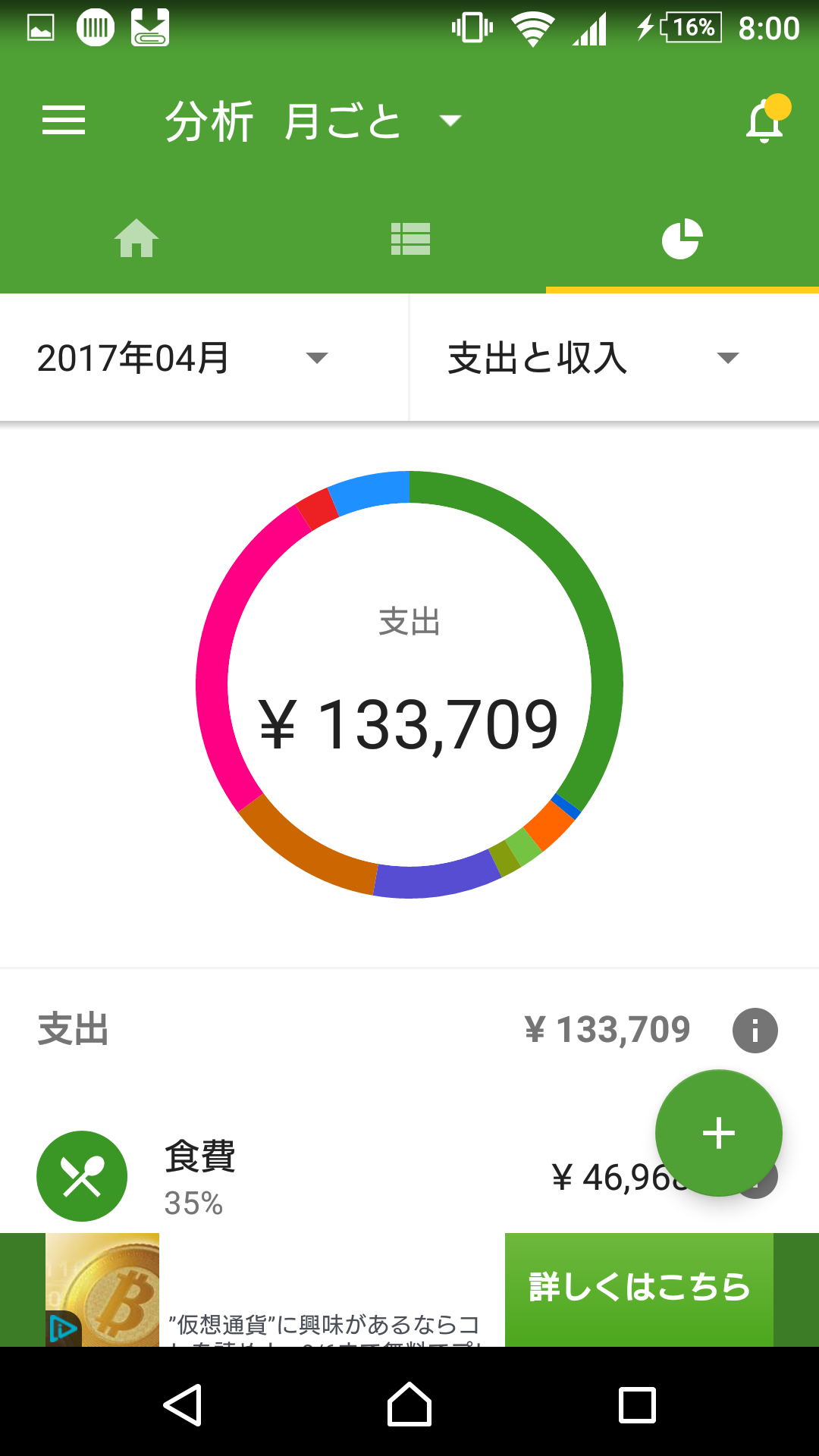
Task: Add a new entry with plus button
Action: 718,1133
